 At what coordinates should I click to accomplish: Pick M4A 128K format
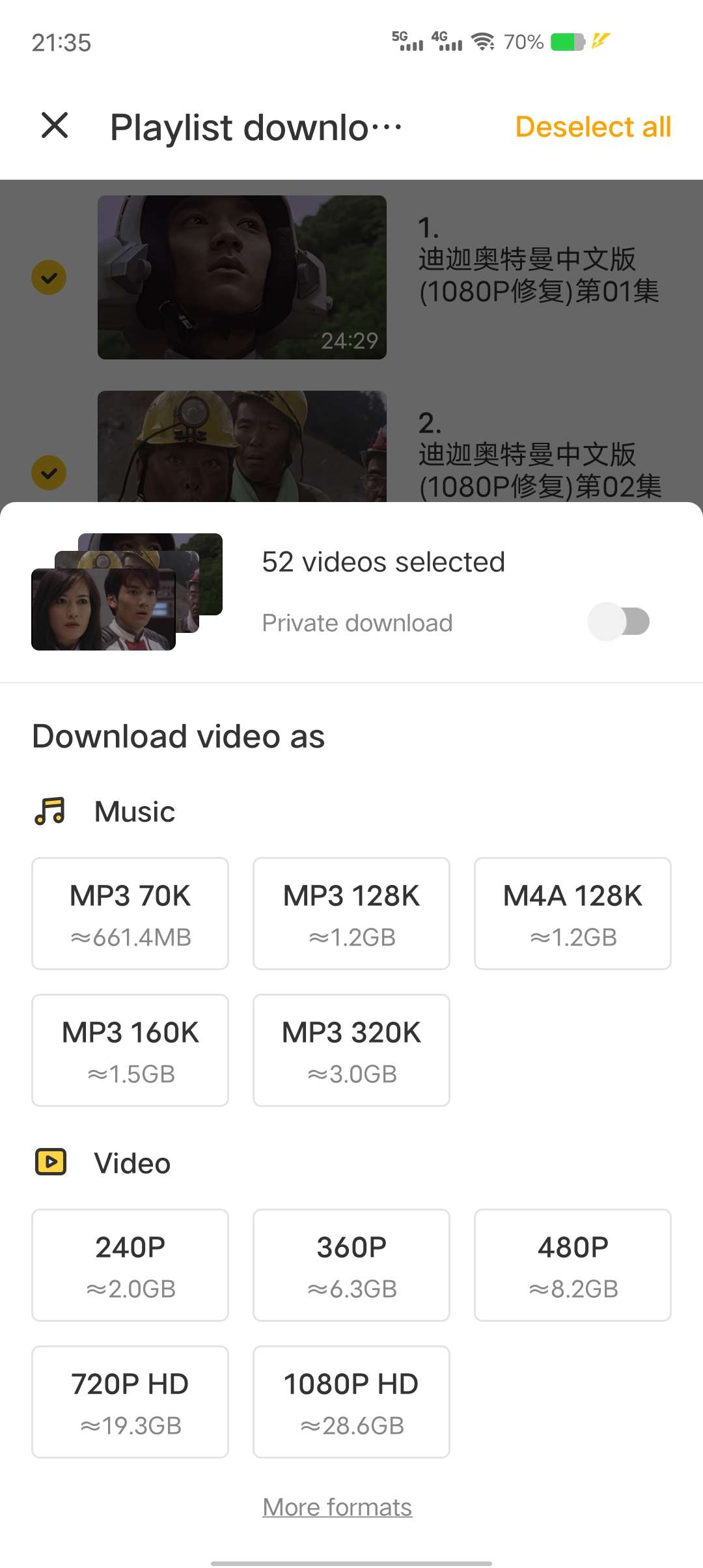[573, 913]
